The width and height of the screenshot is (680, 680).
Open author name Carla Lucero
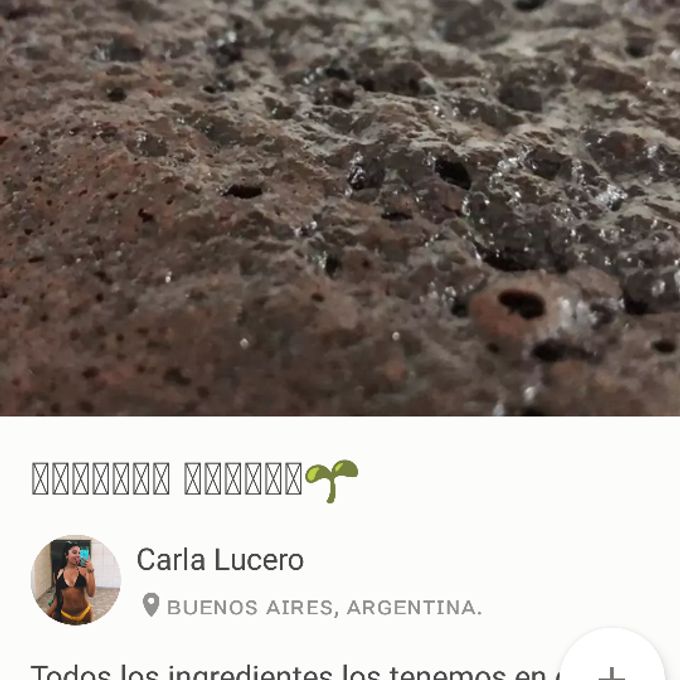pyautogui.click(x=220, y=560)
